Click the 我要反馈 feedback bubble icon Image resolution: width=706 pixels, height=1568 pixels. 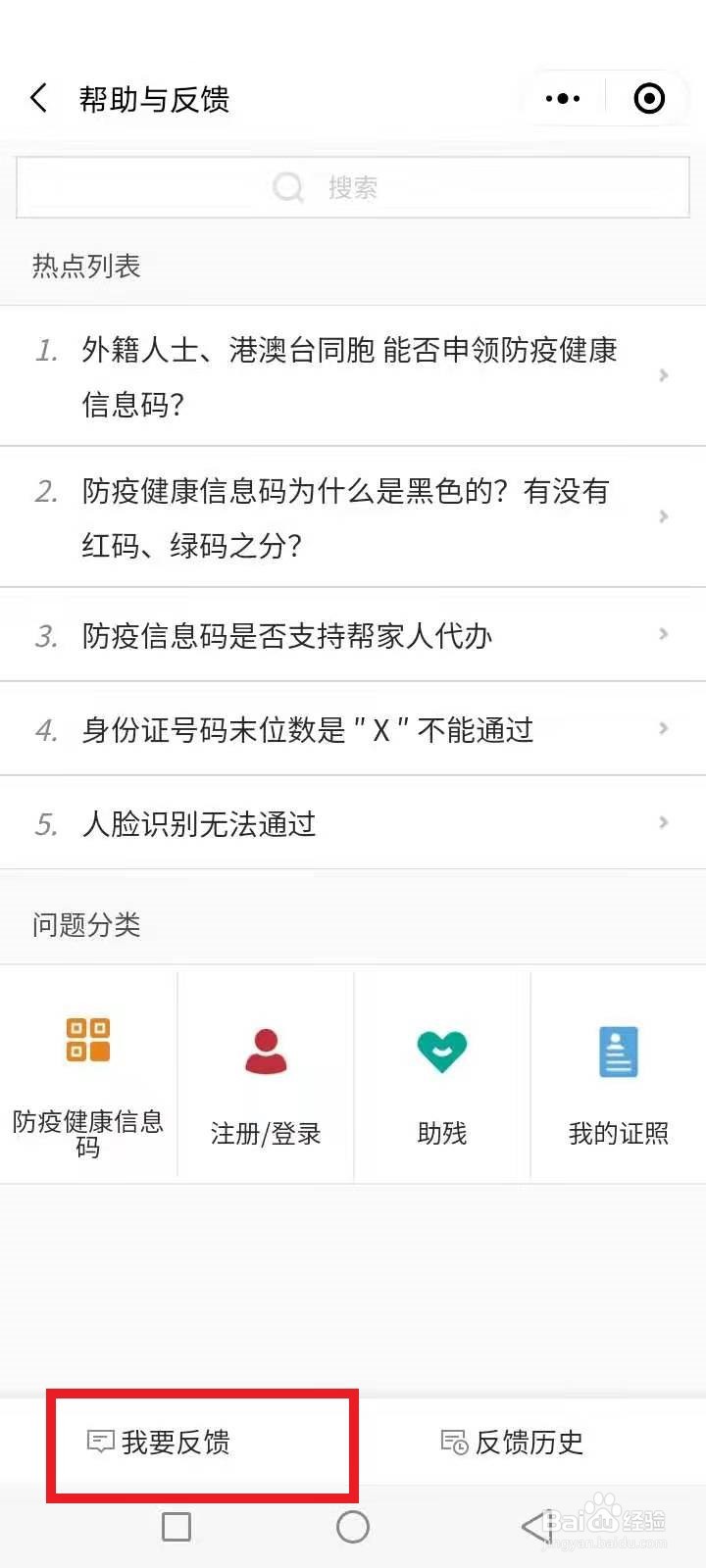coord(101,1442)
